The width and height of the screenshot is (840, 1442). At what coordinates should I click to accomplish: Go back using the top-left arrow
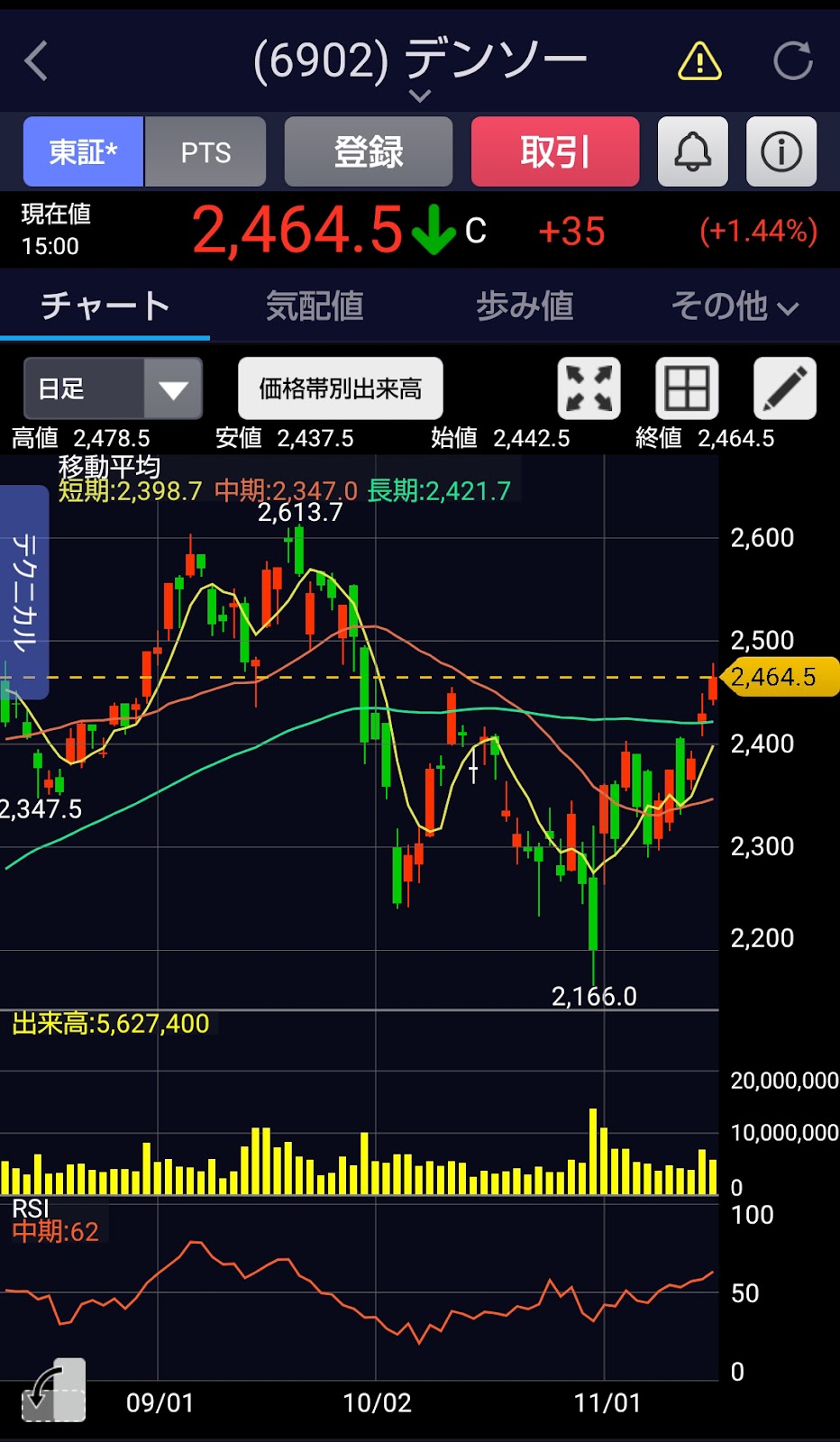36,61
